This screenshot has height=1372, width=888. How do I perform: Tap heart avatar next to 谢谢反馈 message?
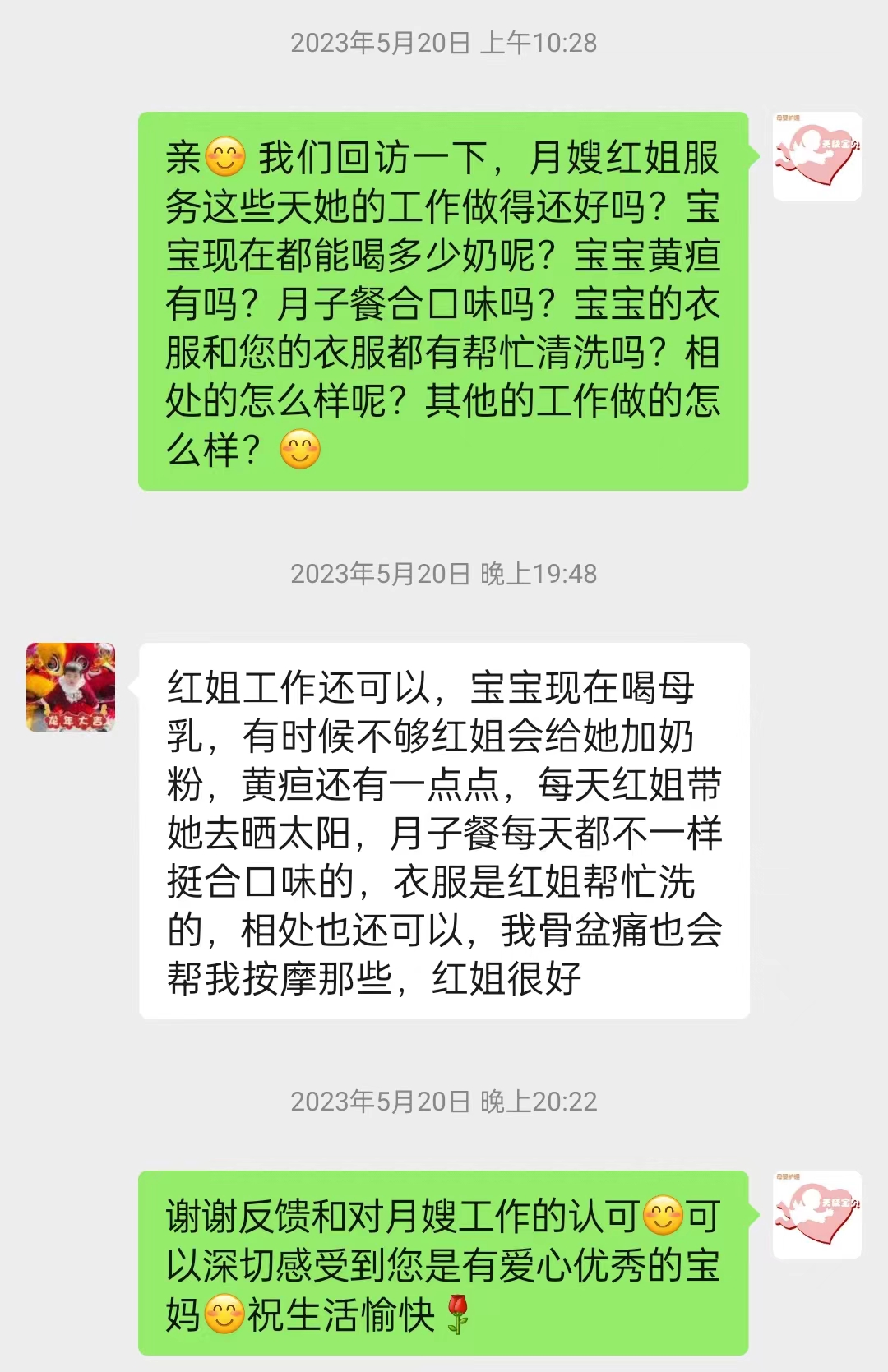pos(816,1215)
